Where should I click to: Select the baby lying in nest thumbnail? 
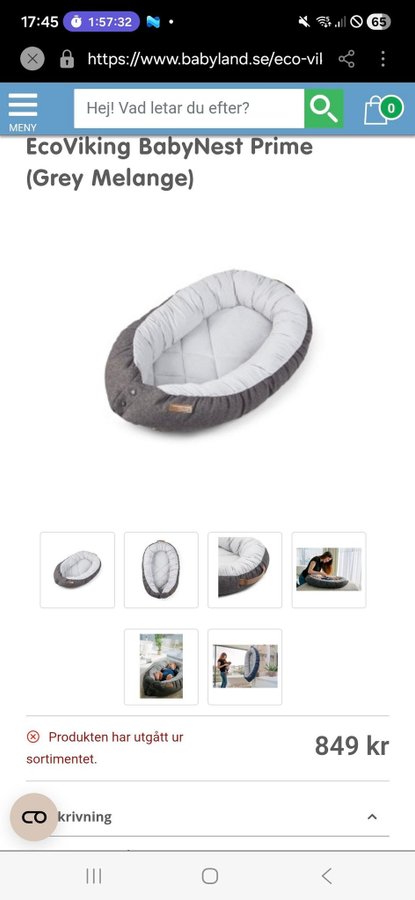click(161, 666)
